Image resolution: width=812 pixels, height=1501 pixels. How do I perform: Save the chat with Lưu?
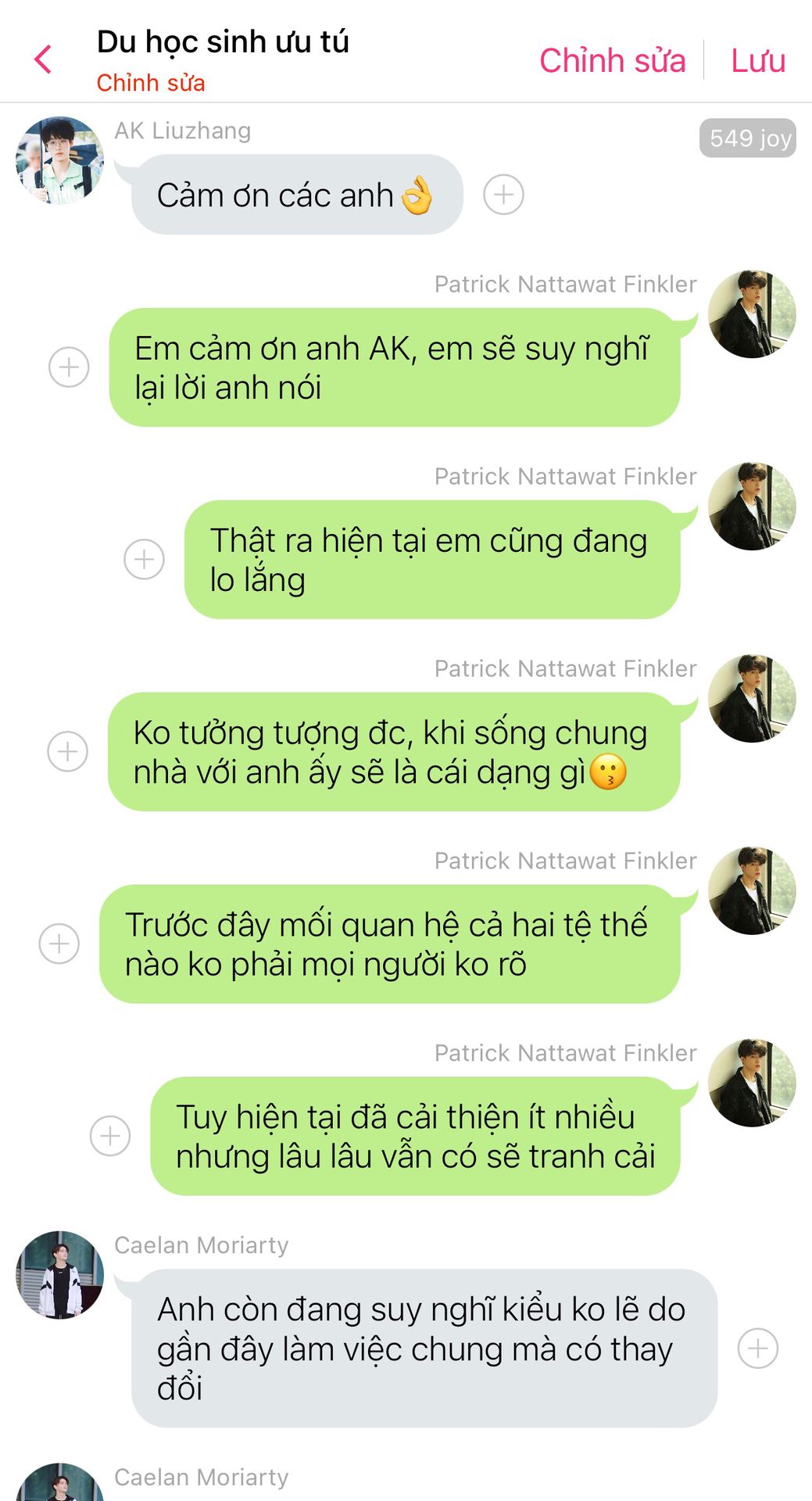[x=757, y=60]
